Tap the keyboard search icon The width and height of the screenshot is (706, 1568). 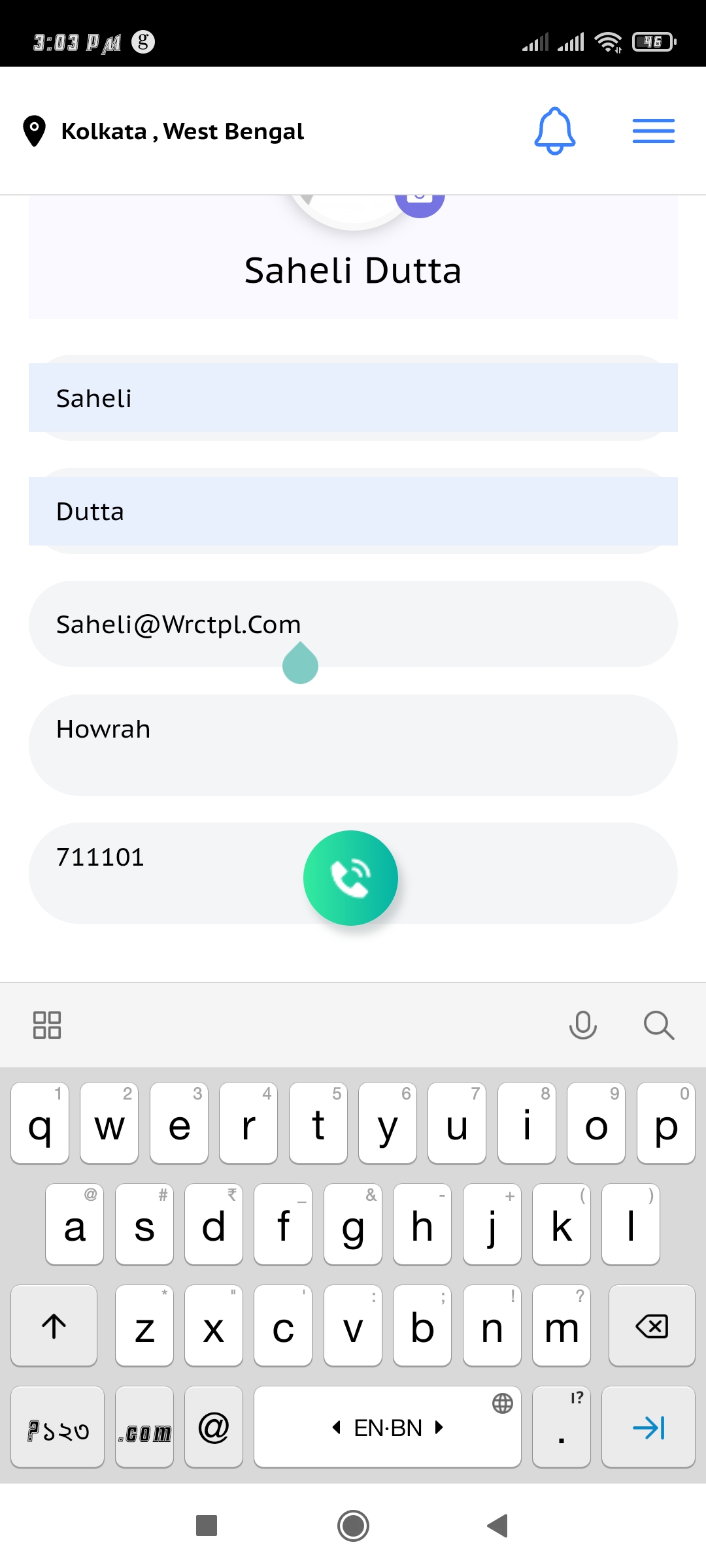[x=658, y=1024]
